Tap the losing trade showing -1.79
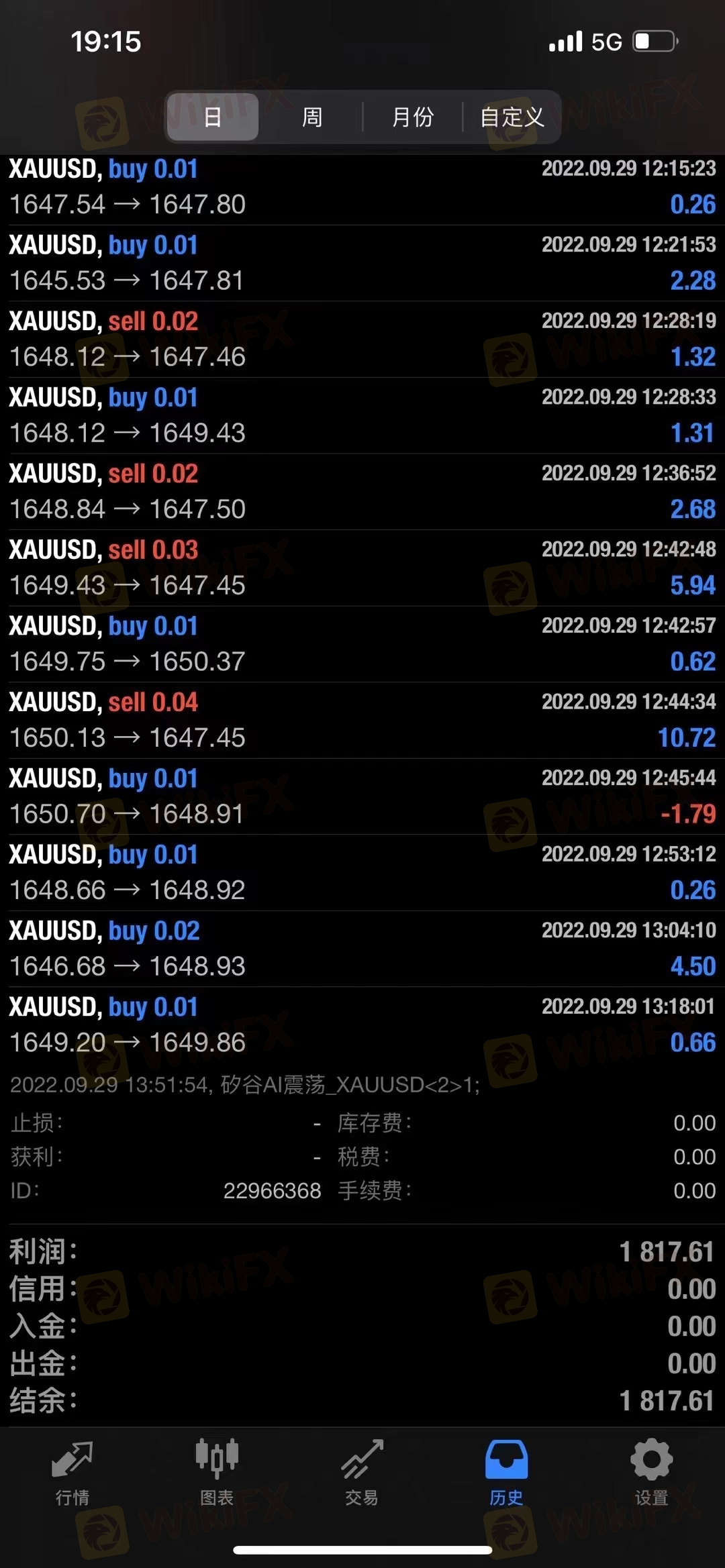This screenshot has height=1568, width=725. click(x=362, y=796)
